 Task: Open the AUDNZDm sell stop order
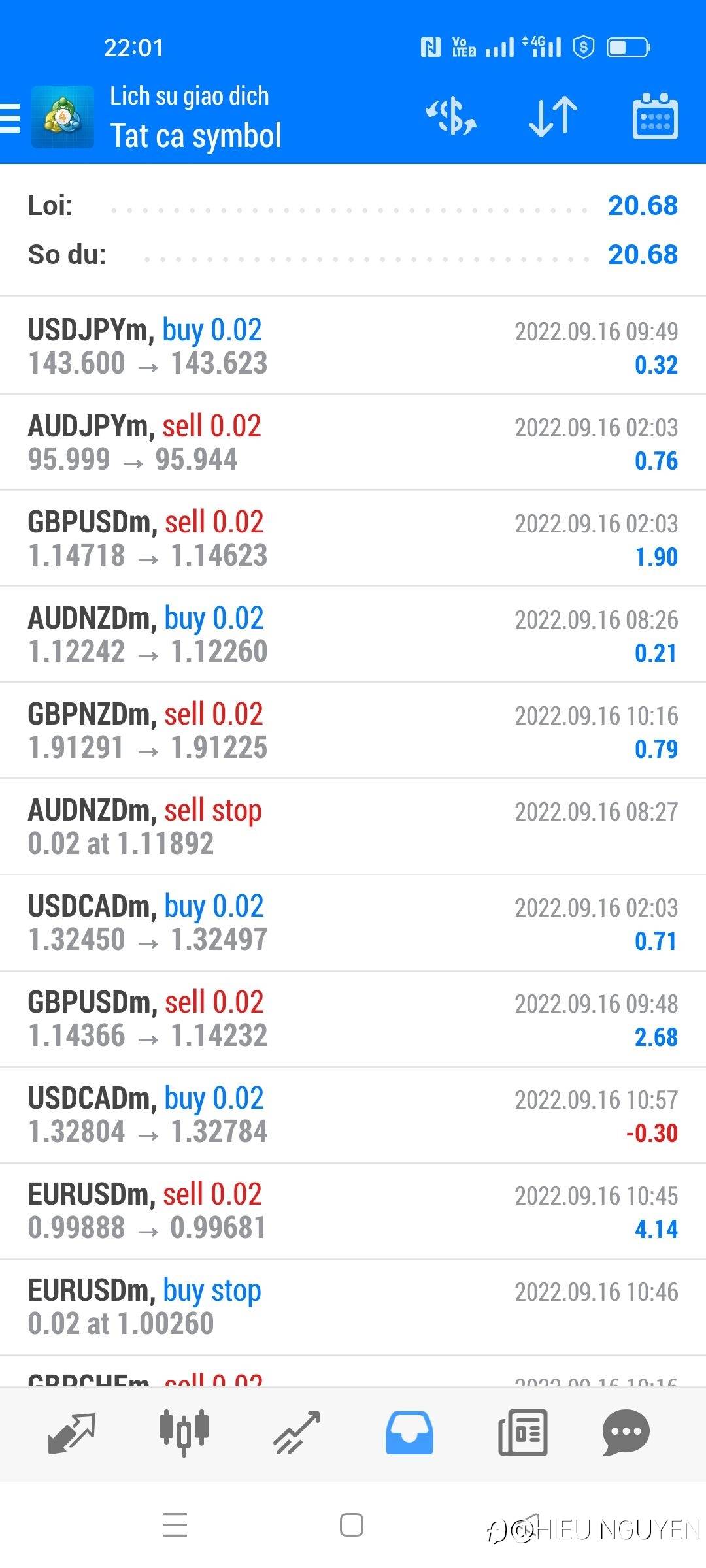[x=353, y=826]
